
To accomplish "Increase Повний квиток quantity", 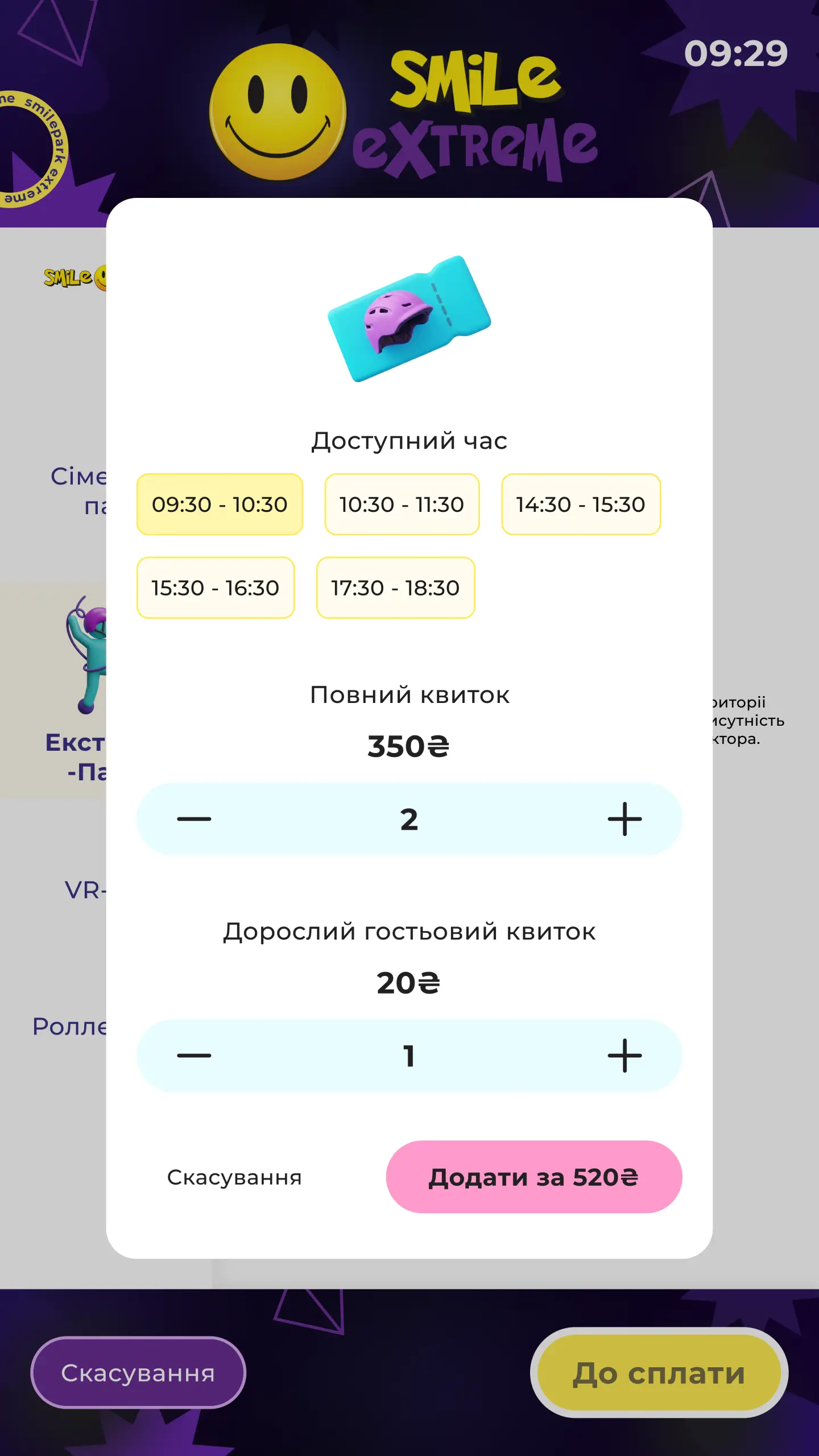I will [624, 819].
